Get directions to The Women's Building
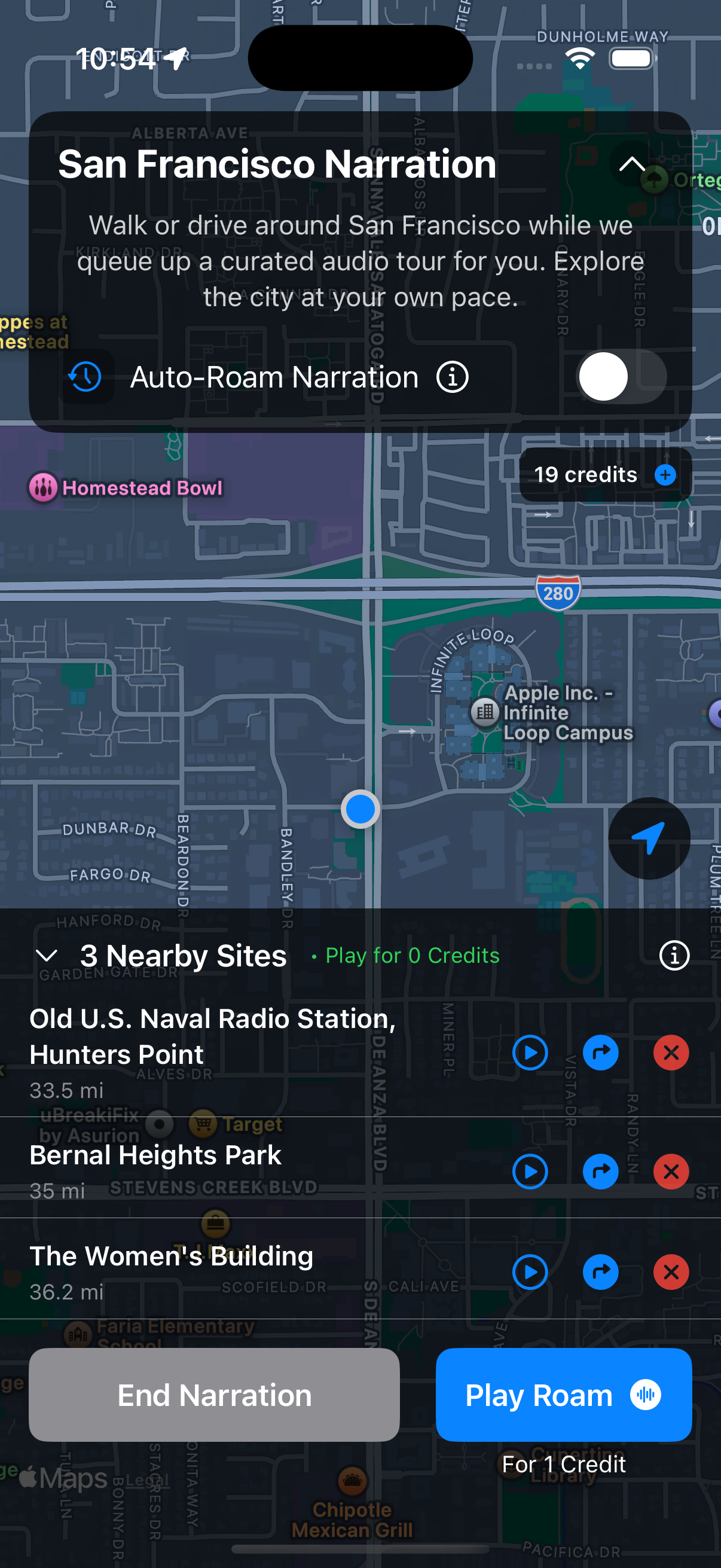This screenshot has width=721, height=1568. point(600,1271)
